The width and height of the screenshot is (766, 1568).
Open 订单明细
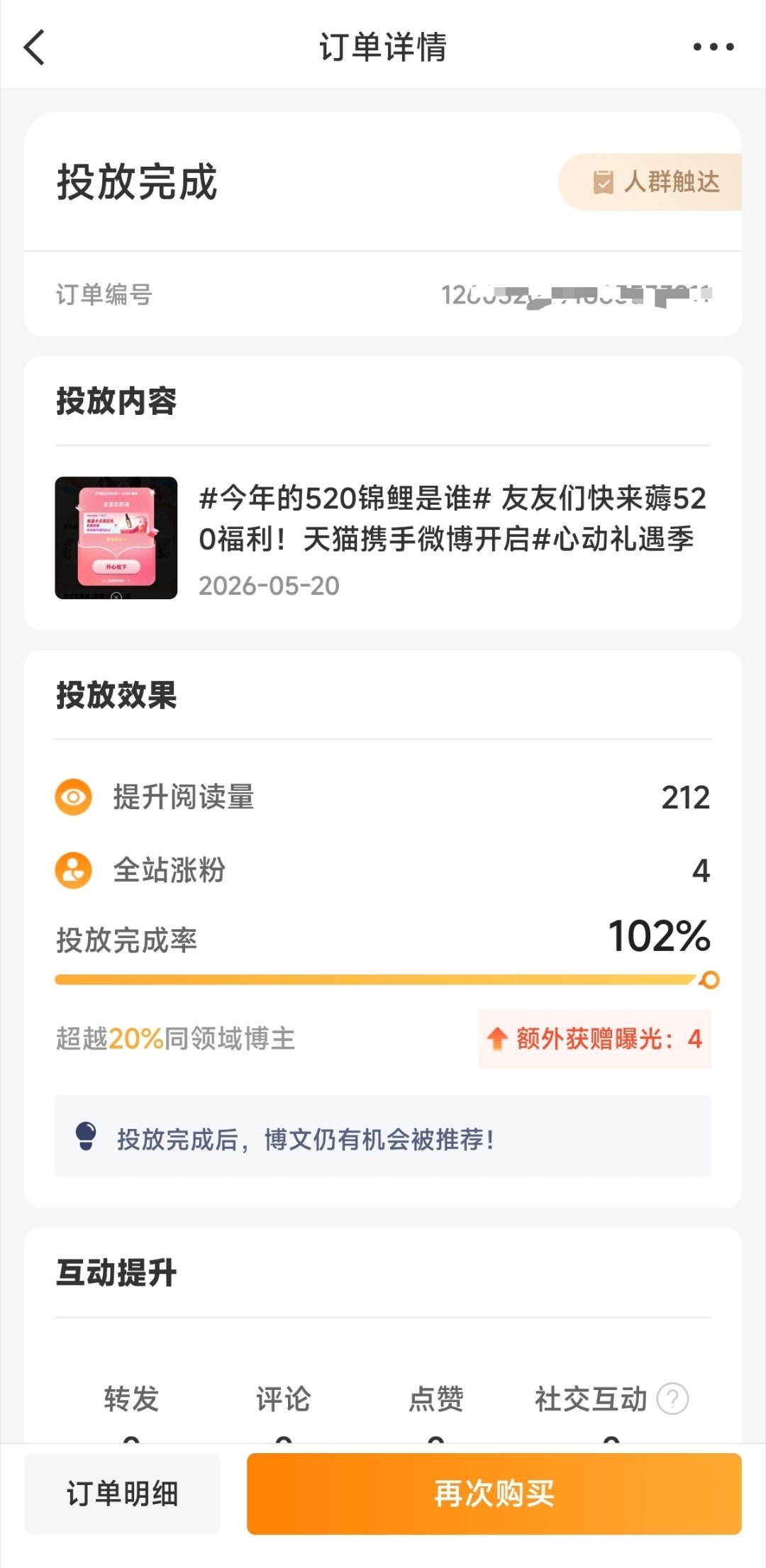point(122,1493)
